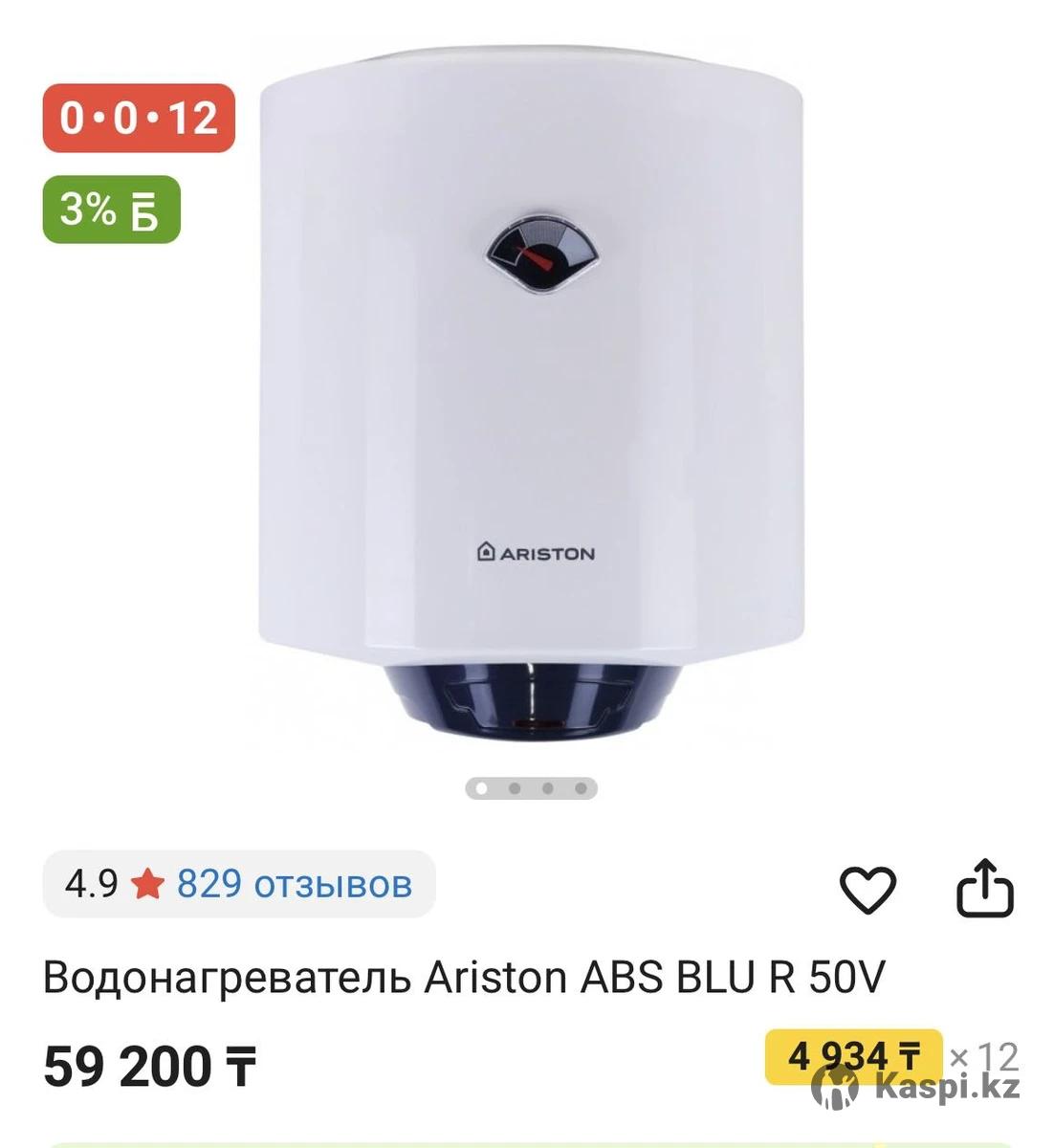Add the Ariston water heater to favorites
Viewport: 1054px width, 1148px height.
(x=867, y=890)
